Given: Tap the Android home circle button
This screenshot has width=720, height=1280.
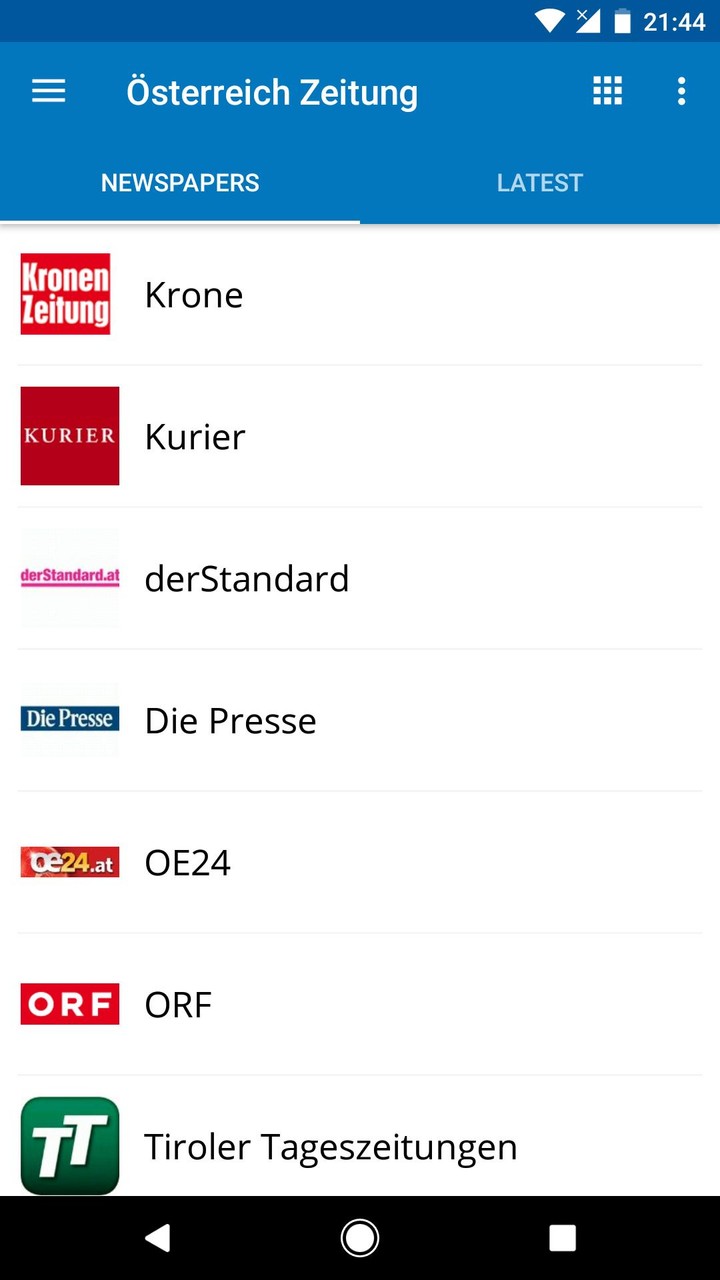Looking at the screenshot, I should pos(360,1237).
